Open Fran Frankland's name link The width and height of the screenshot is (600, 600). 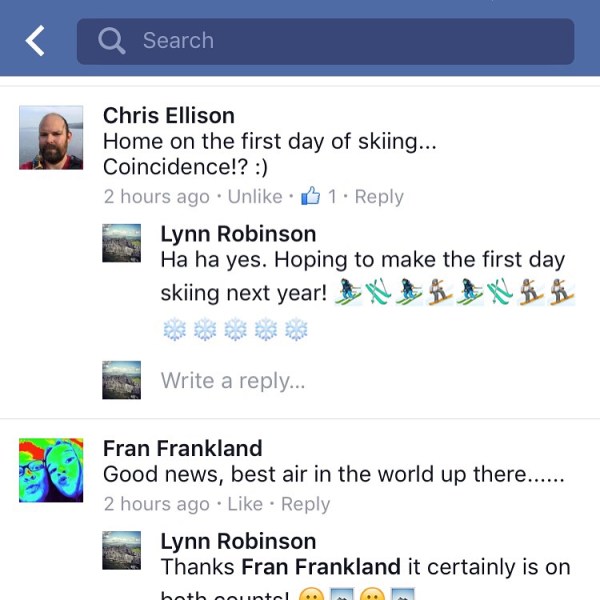pyautogui.click(x=183, y=448)
